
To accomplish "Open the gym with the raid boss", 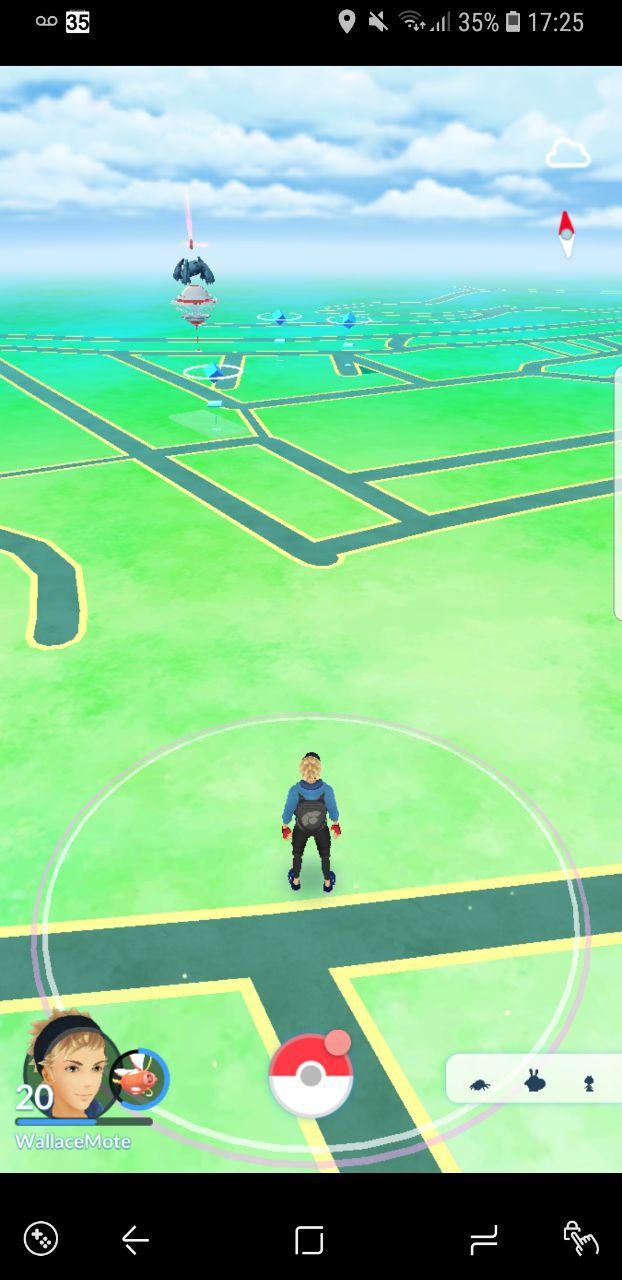I will pos(194,291).
